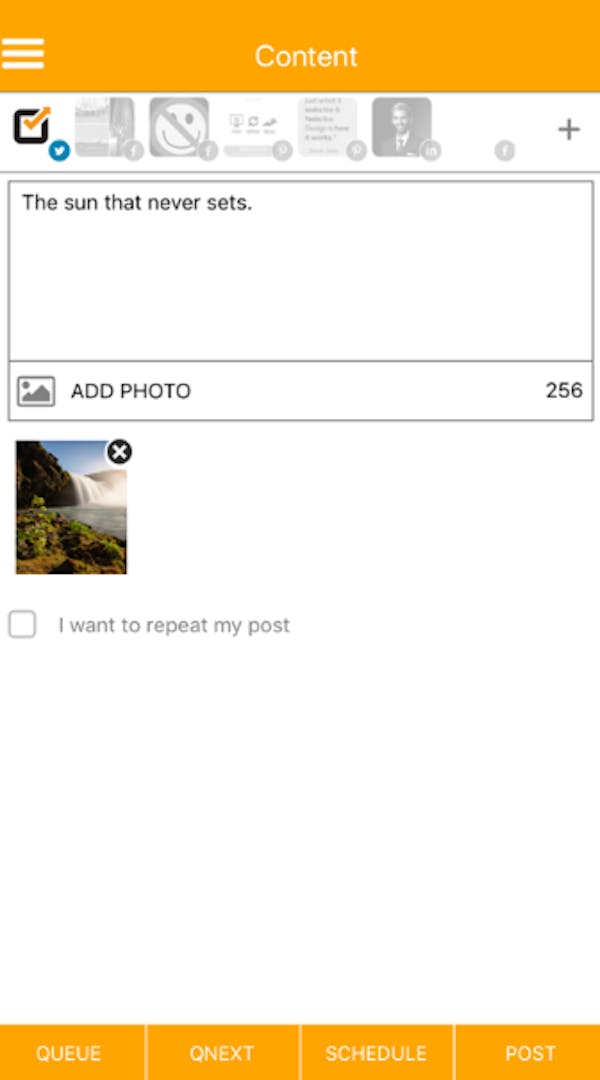The width and height of the screenshot is (600, 1080).
Task: Select the Twitter account with checkmark logo
Action: point(37,129)
